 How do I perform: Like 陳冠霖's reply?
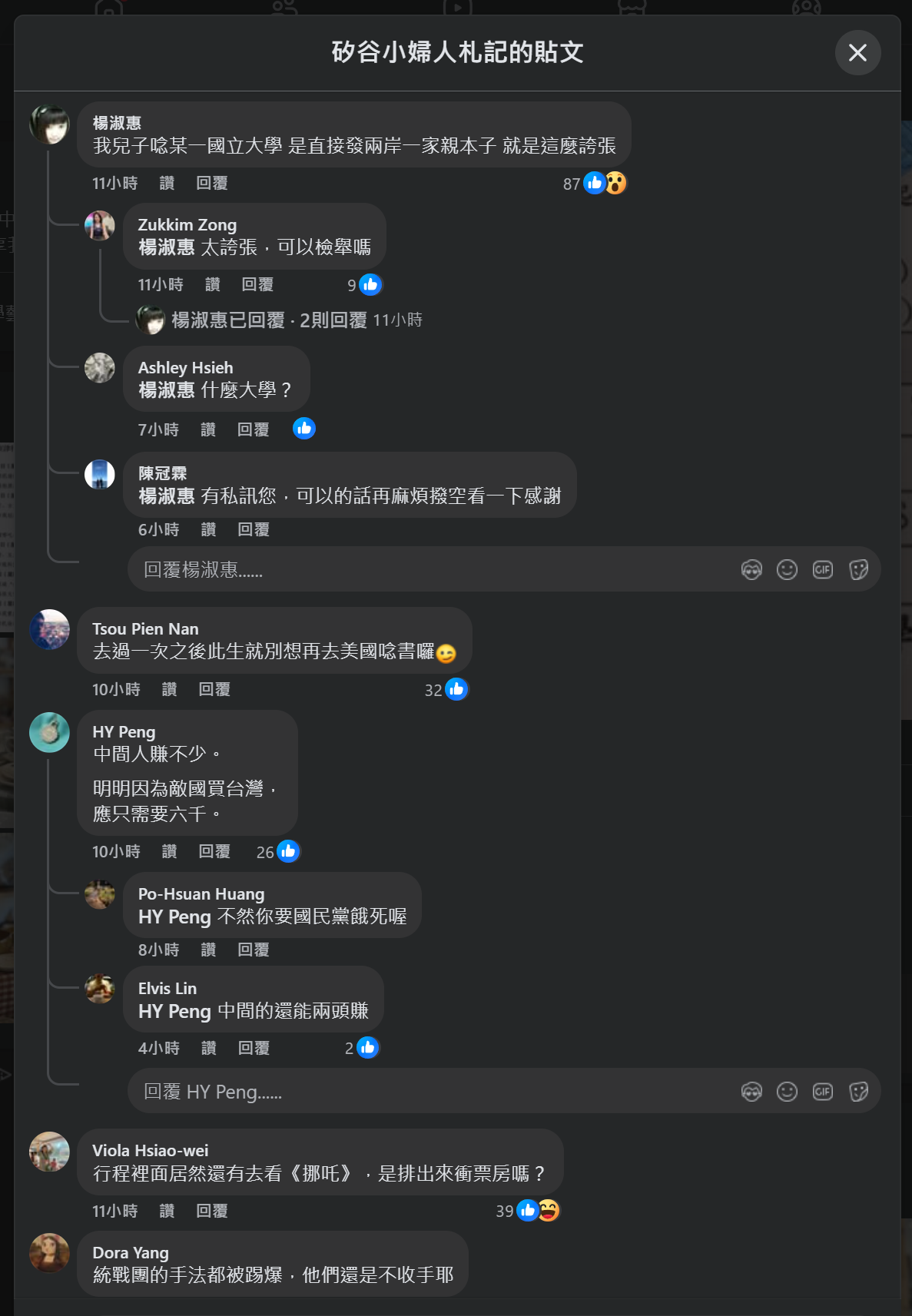click(x=208, y=529)
